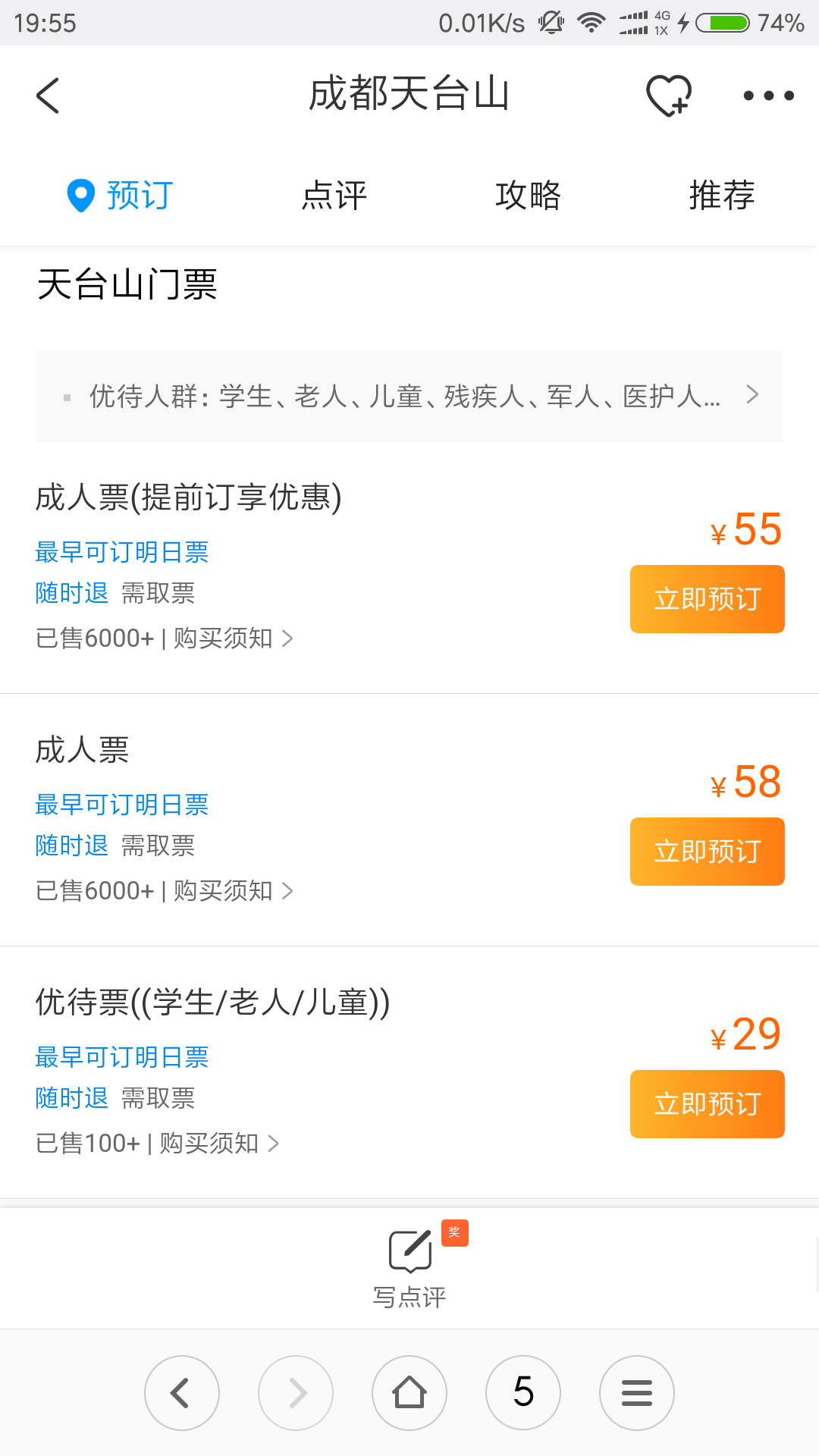Go back from 成都天台山 page
The width and height of the screenshot is (819, 1456).
[x=48, y=96]
